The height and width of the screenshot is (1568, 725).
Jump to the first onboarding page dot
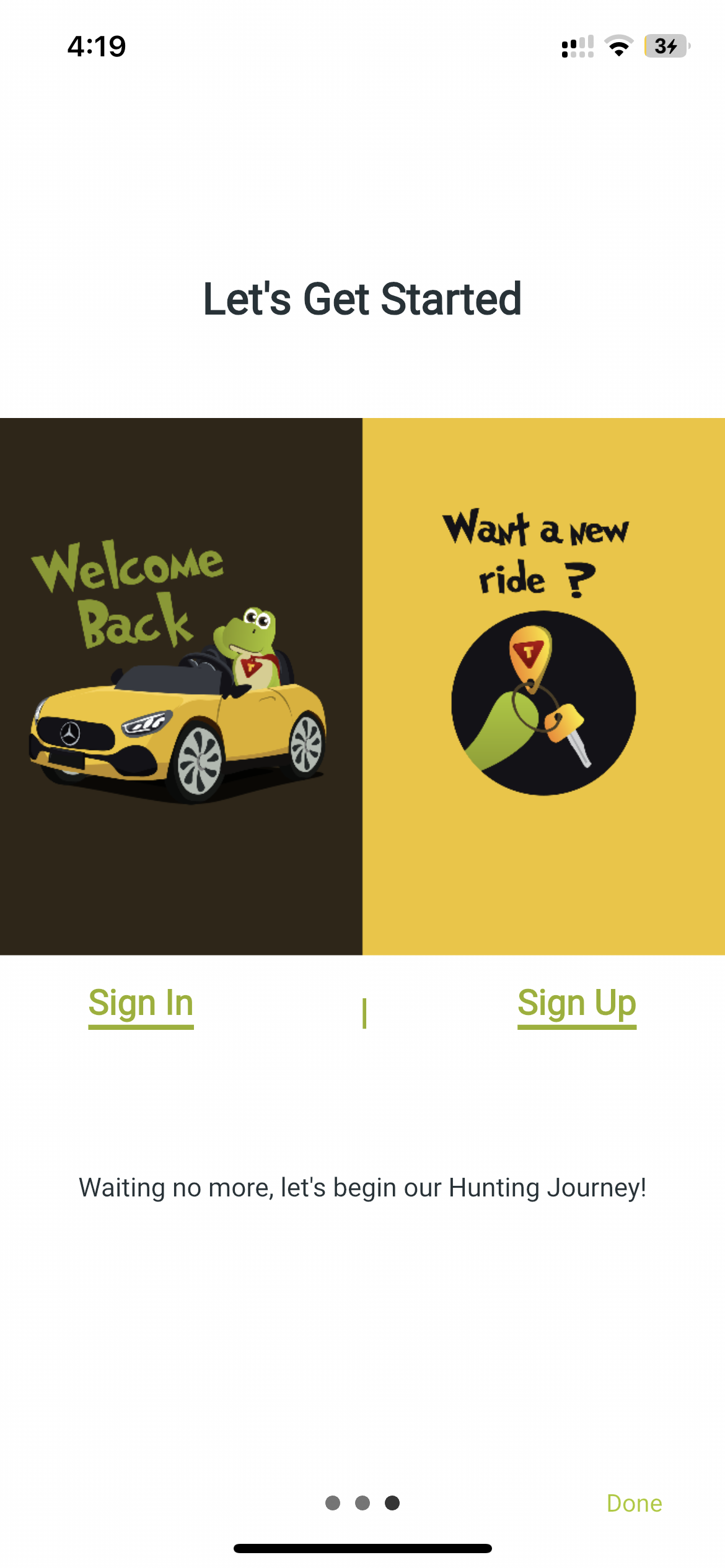pos(333,1503)
